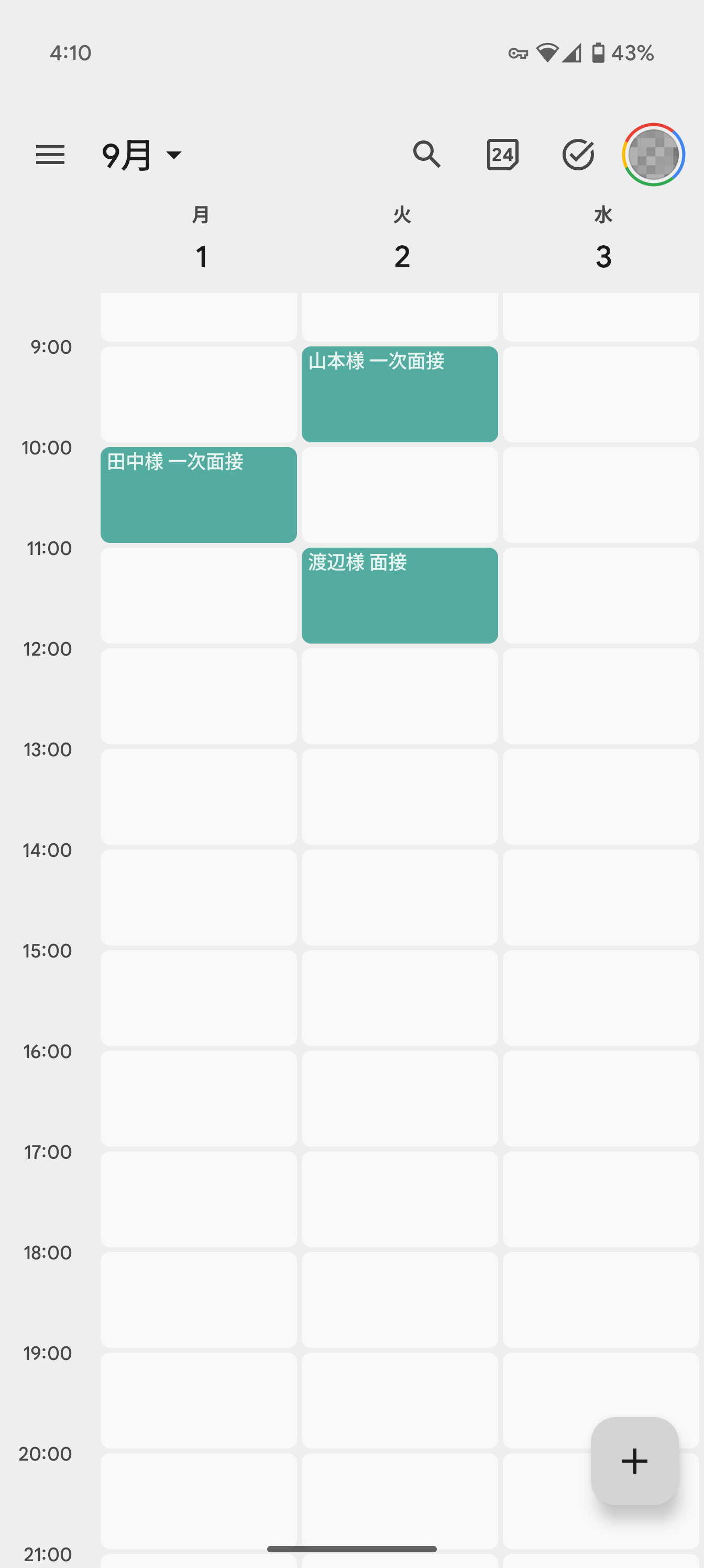
Task: Open the 渡辺様 面接 event
Action: point(399,595)
